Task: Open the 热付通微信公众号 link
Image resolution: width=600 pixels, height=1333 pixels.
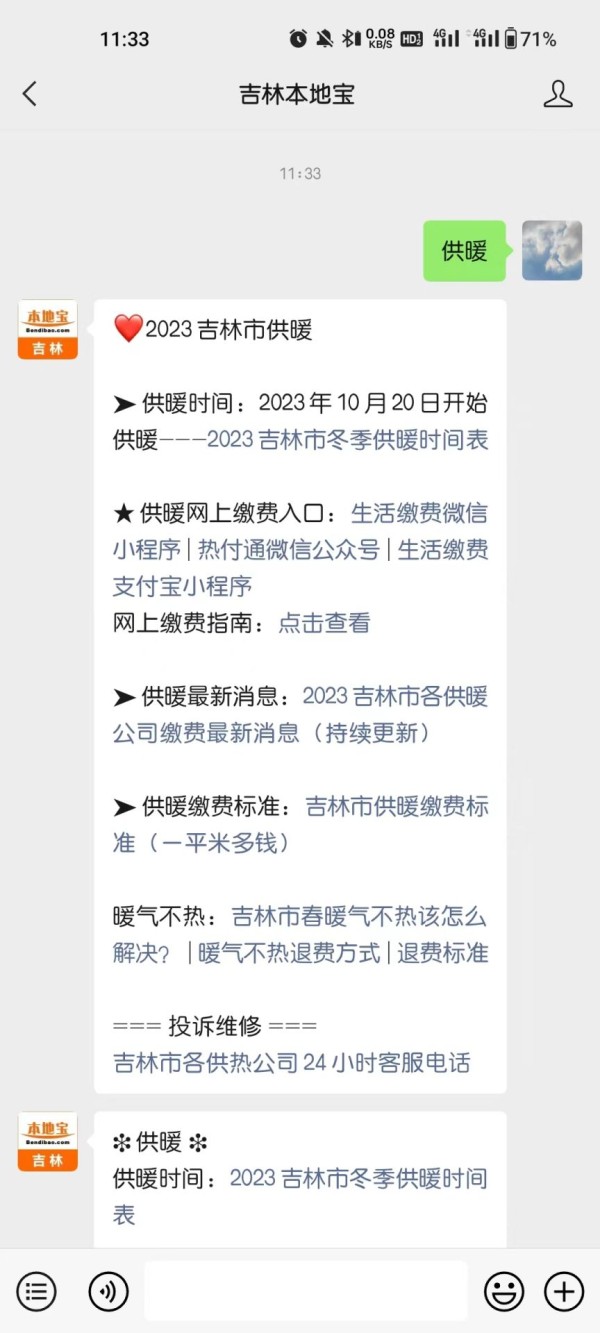Action: coord(289,550)
